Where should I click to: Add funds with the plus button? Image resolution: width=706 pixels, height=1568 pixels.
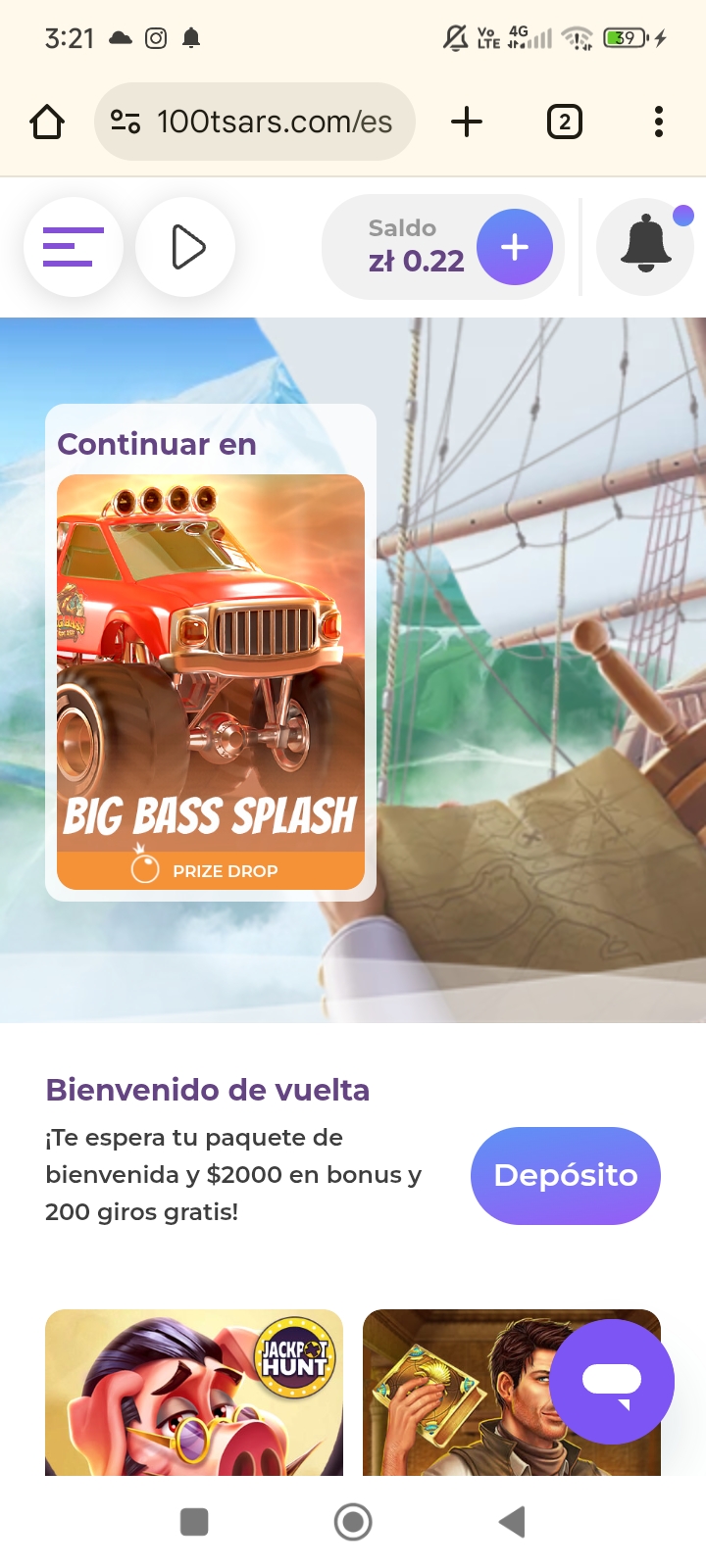tap(515, 247)
